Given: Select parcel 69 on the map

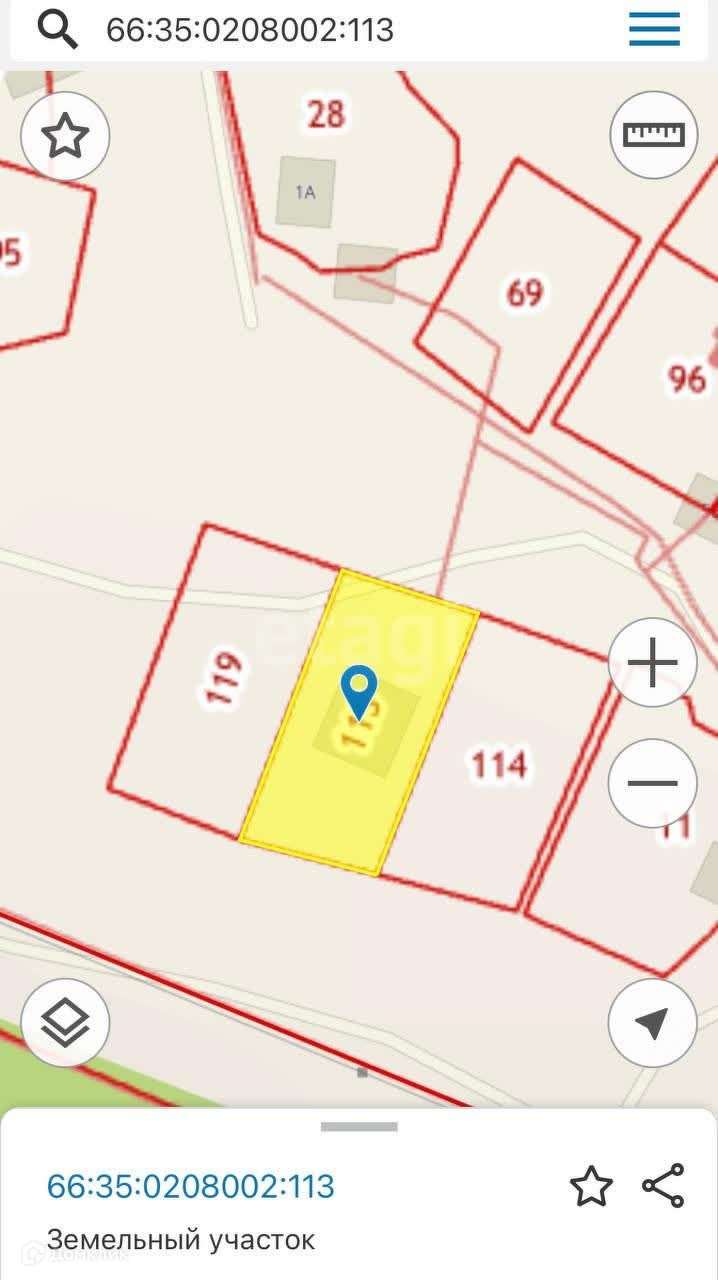Looking at the screenshot, I should (x=525, y=294).
